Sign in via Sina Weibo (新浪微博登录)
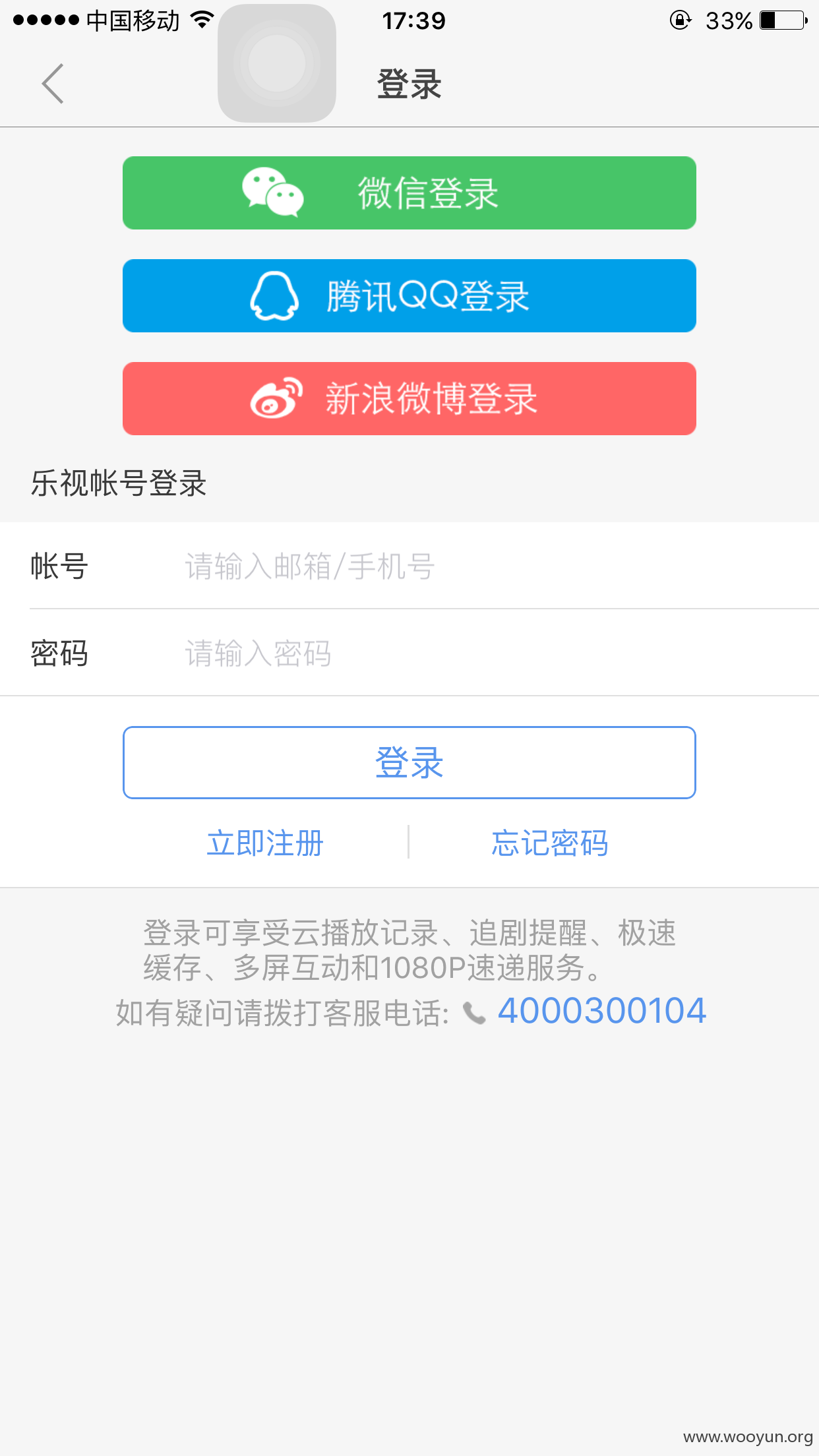Viewport: 819px width, 1456px height. (x=409, y=399)
